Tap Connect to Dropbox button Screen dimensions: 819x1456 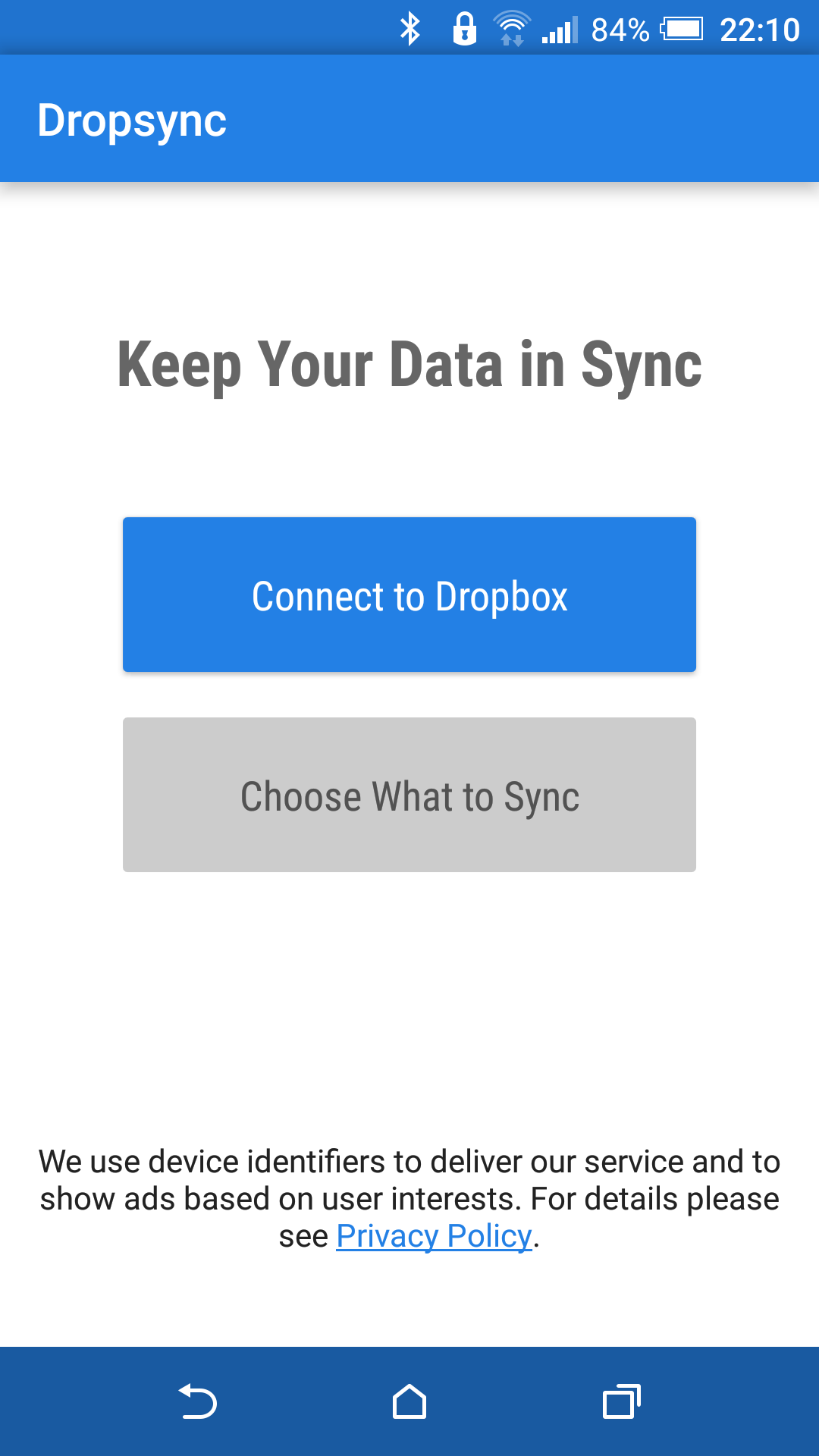click(409, 595)
